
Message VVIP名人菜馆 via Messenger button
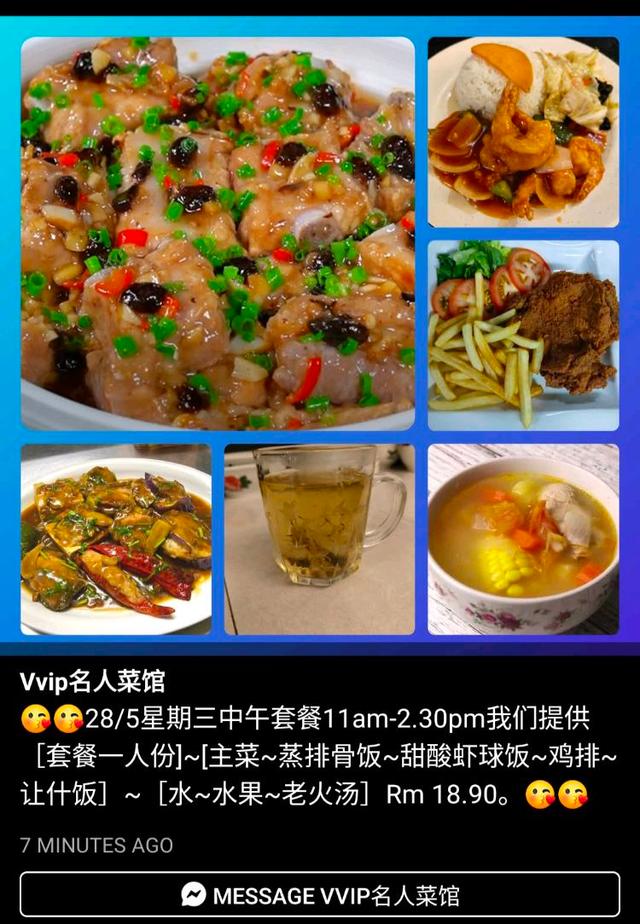[x=320, y=893]
